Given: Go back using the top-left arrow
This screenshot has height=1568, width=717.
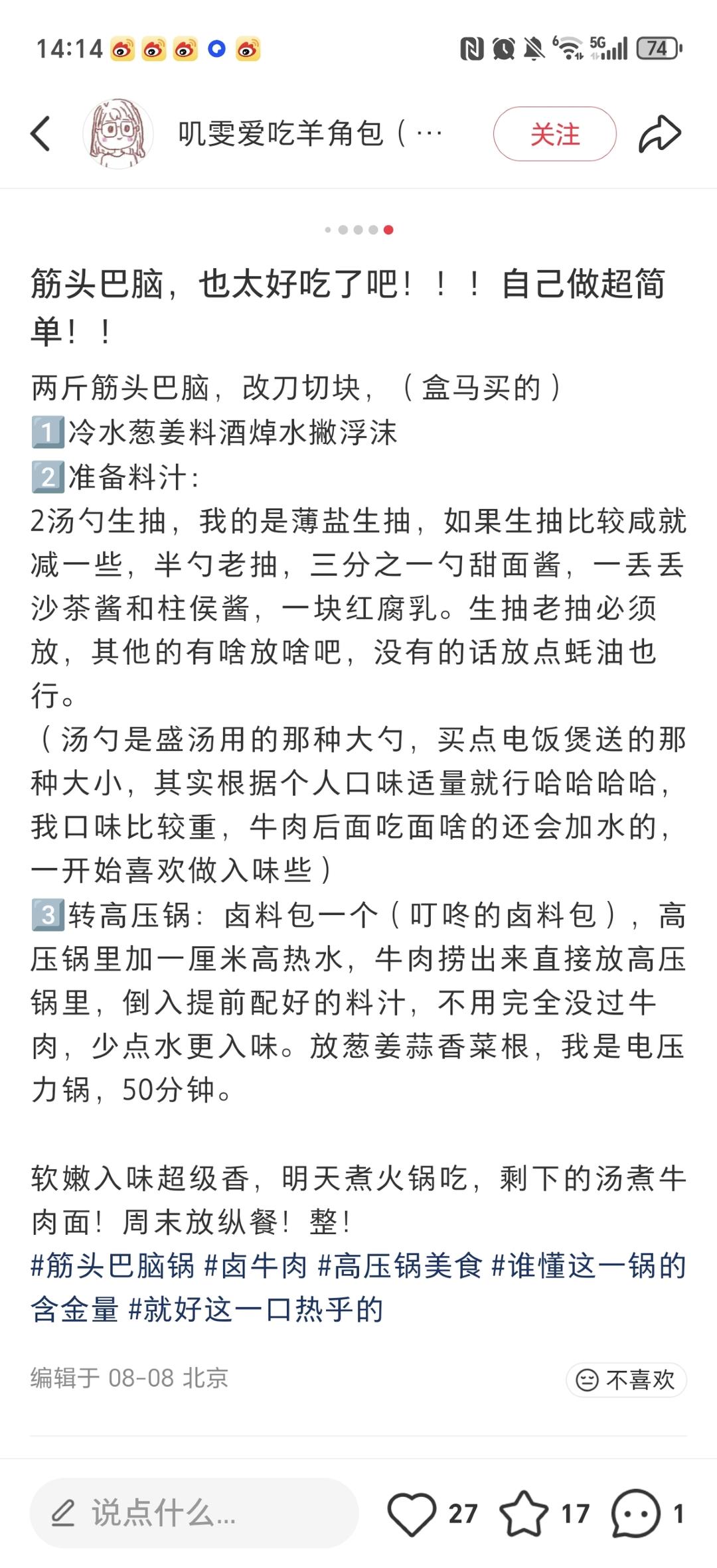Looking at the screenshot, I should pyautogui.click(x=40, y=134).
